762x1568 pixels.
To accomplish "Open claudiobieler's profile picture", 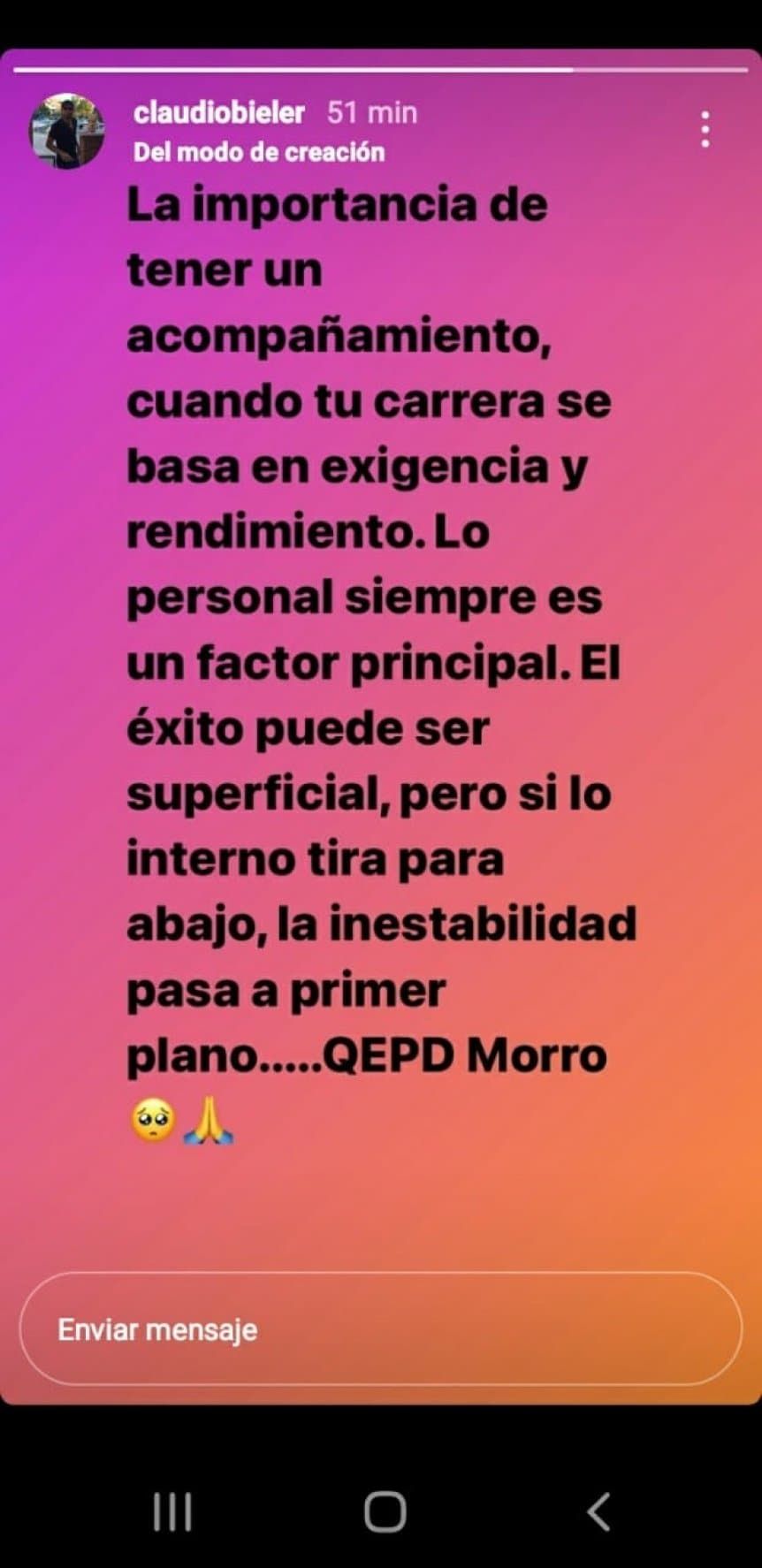I will click(67, 131).
